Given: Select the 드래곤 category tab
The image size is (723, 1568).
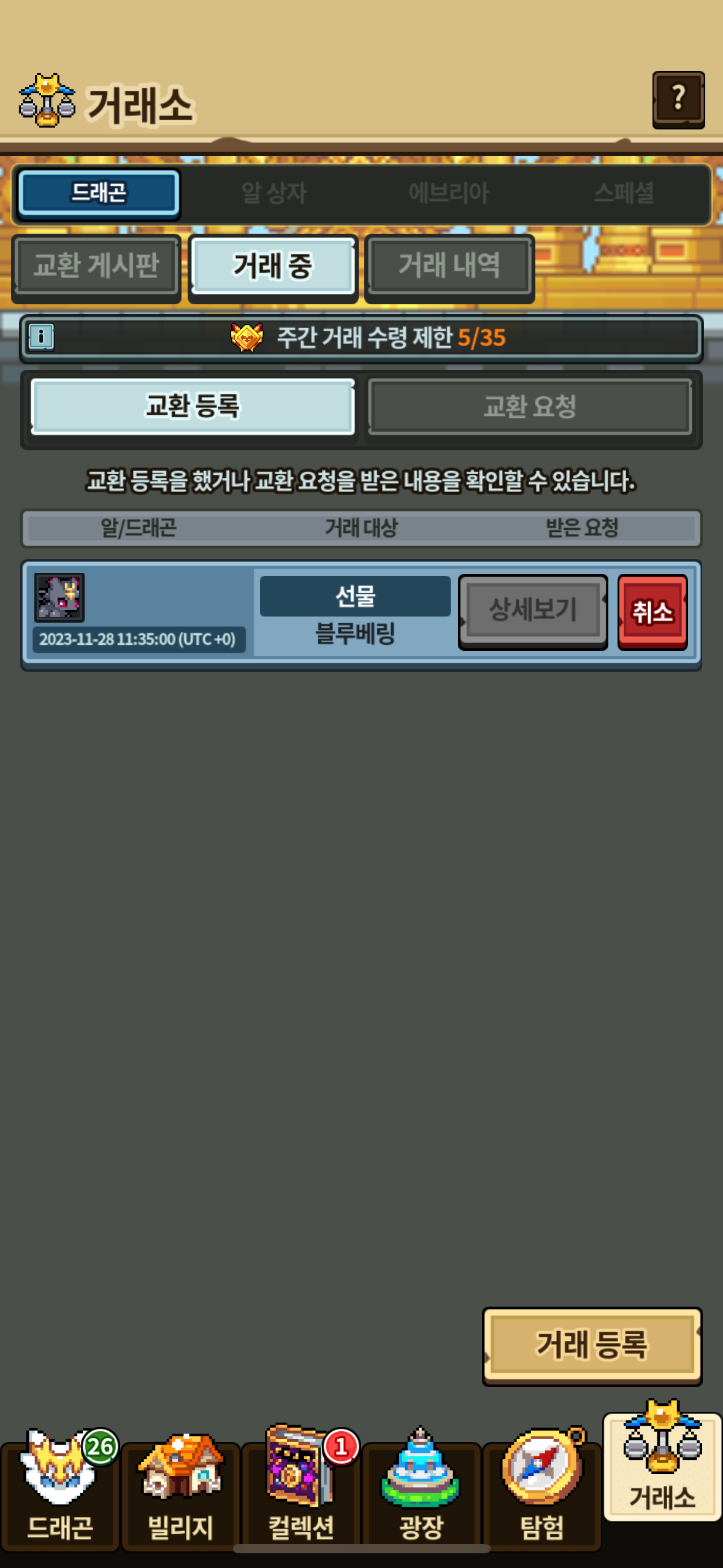Looking at the screenshot, I should click(99, 193).
